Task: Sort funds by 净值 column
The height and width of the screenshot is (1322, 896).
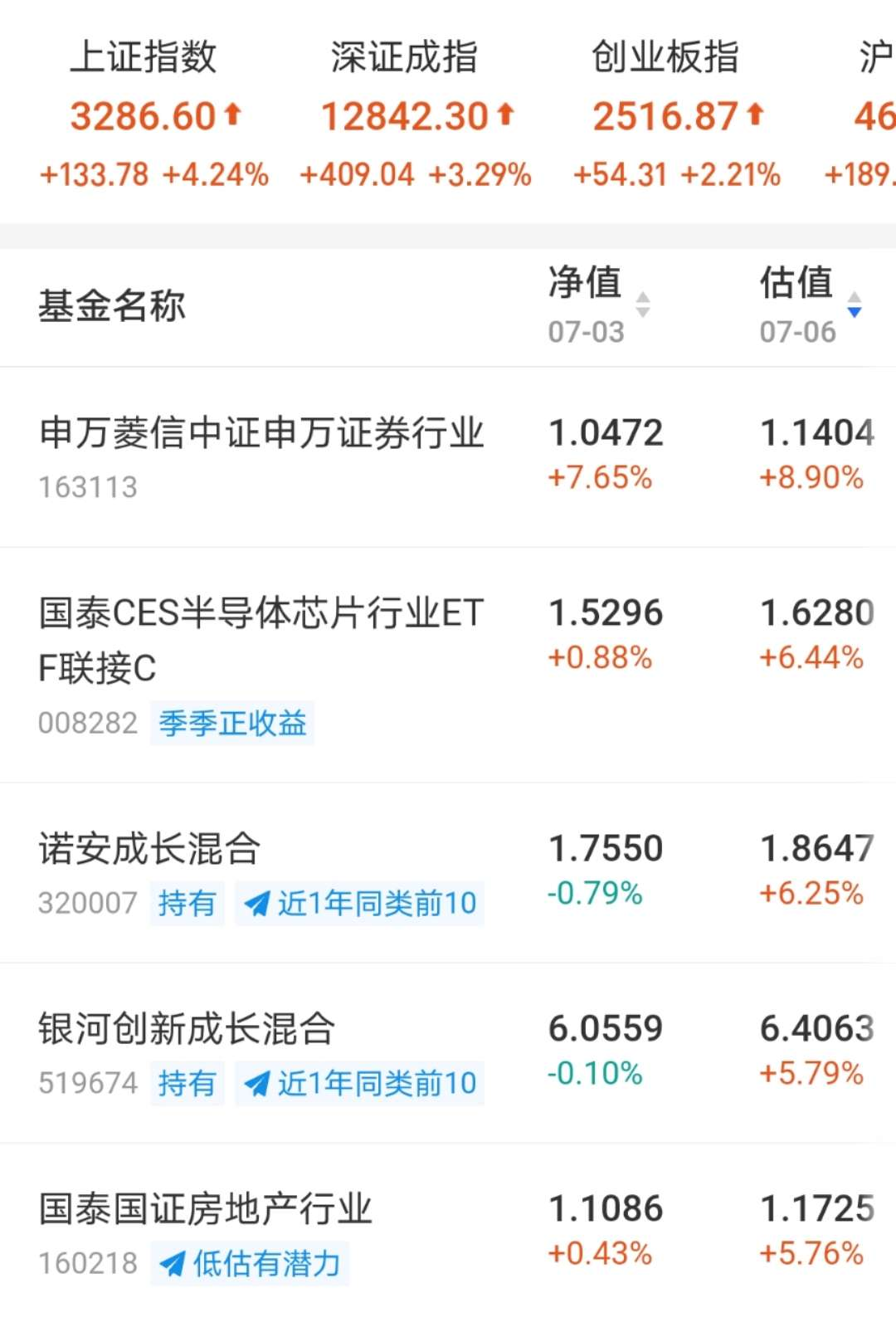Action: 597,304
